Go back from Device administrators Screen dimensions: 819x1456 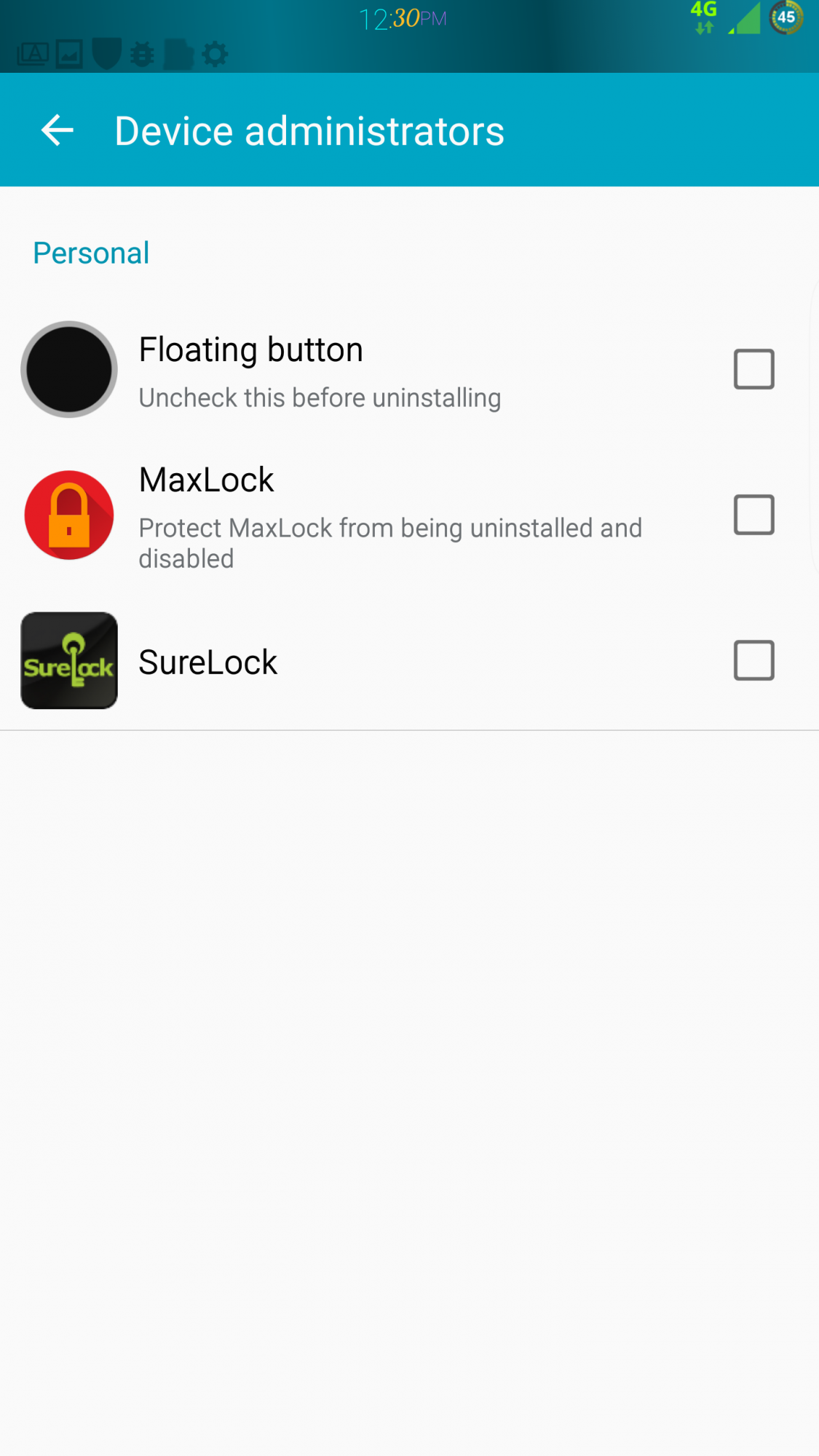point(58,131)
